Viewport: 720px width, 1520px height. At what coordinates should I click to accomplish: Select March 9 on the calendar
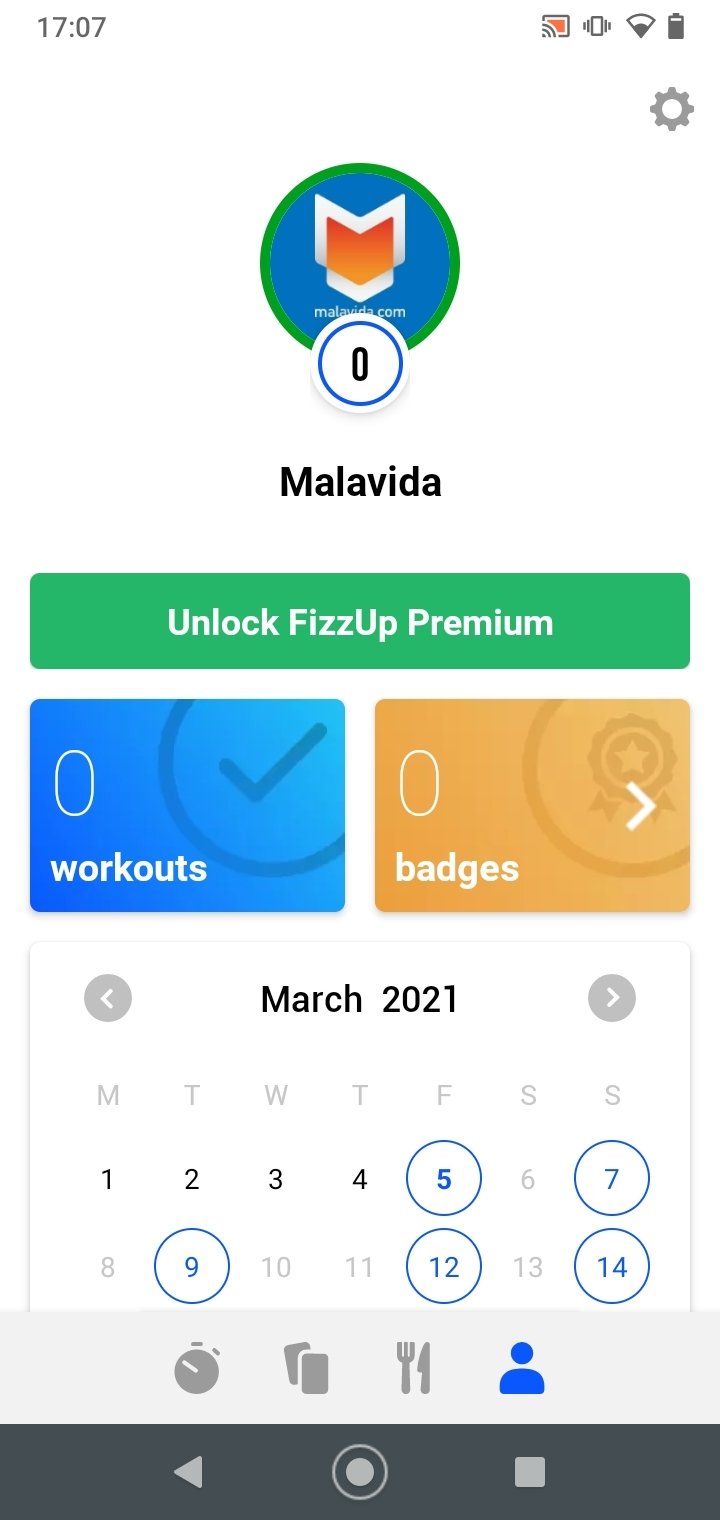point(192,1267)
